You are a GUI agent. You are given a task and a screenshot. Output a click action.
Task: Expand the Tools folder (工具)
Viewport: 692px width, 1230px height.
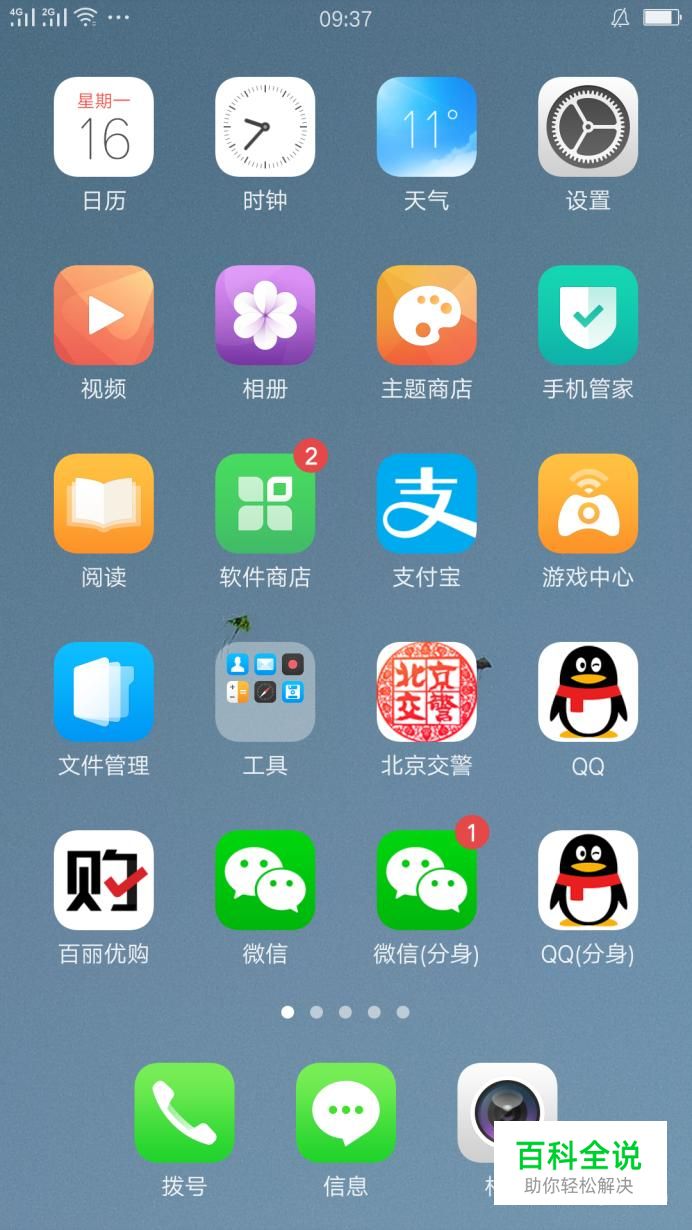pos(265,691)
